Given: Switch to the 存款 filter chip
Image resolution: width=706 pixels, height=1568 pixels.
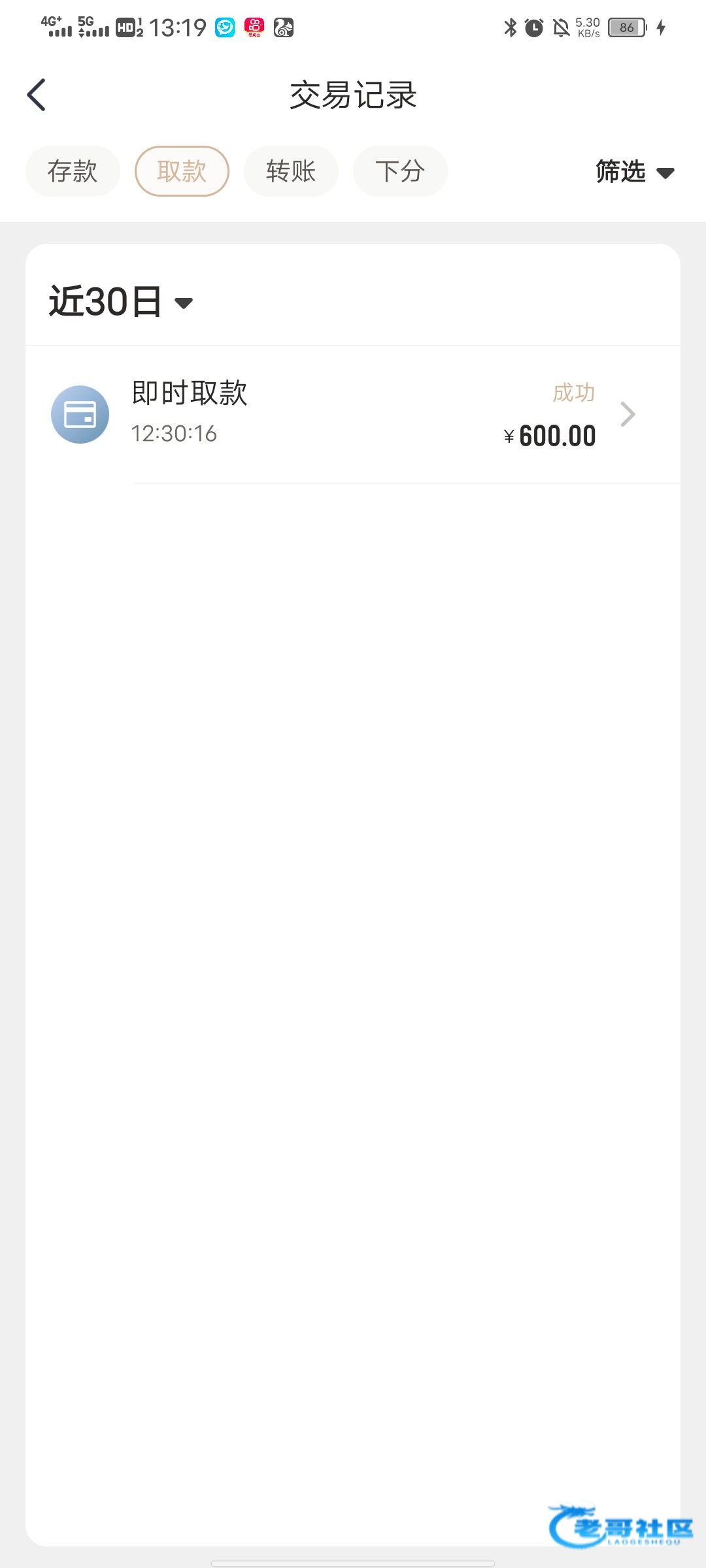Looking at the screenshot, I should point(73,171).
